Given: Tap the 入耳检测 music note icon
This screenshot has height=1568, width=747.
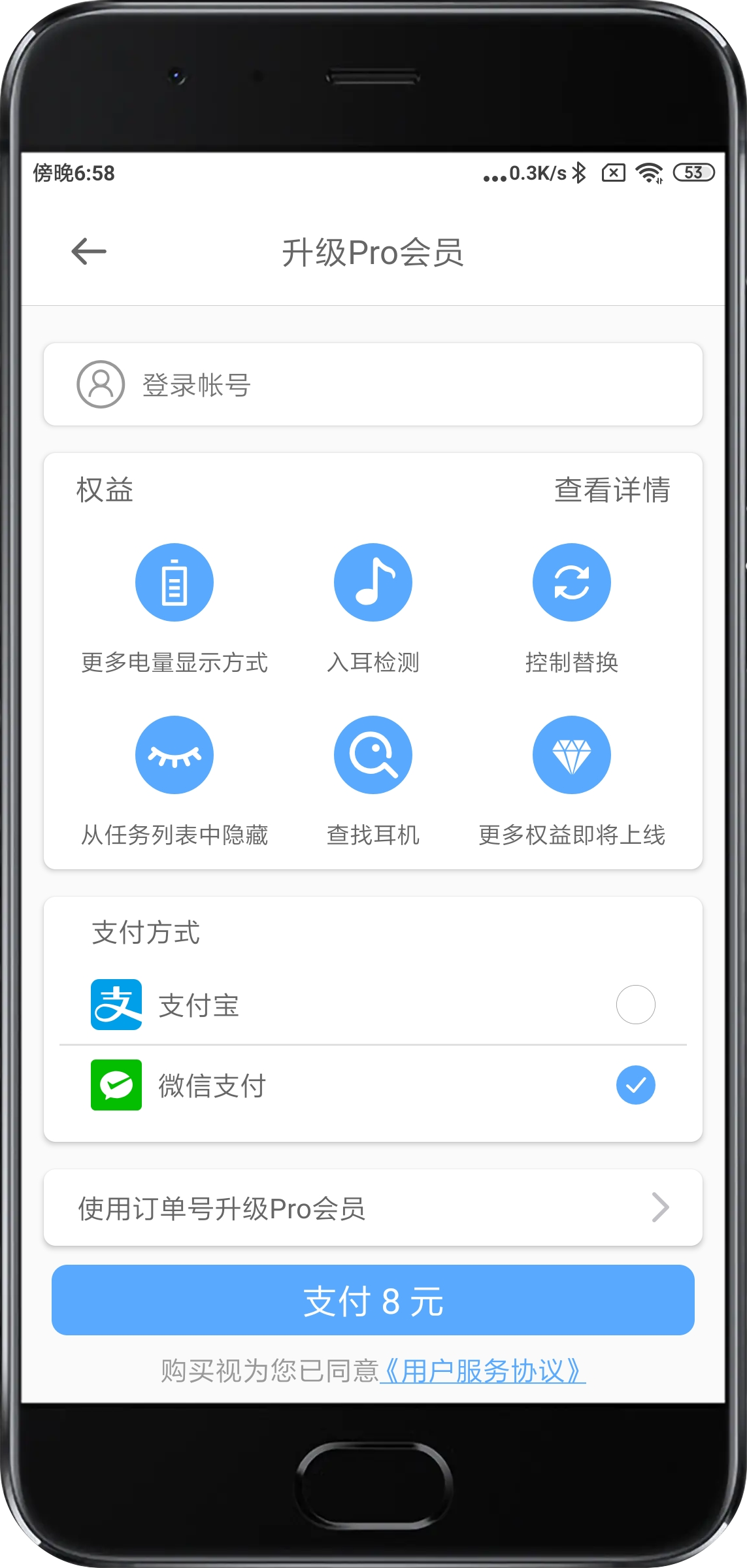Looking at the screenshot, I should [373, 582].
